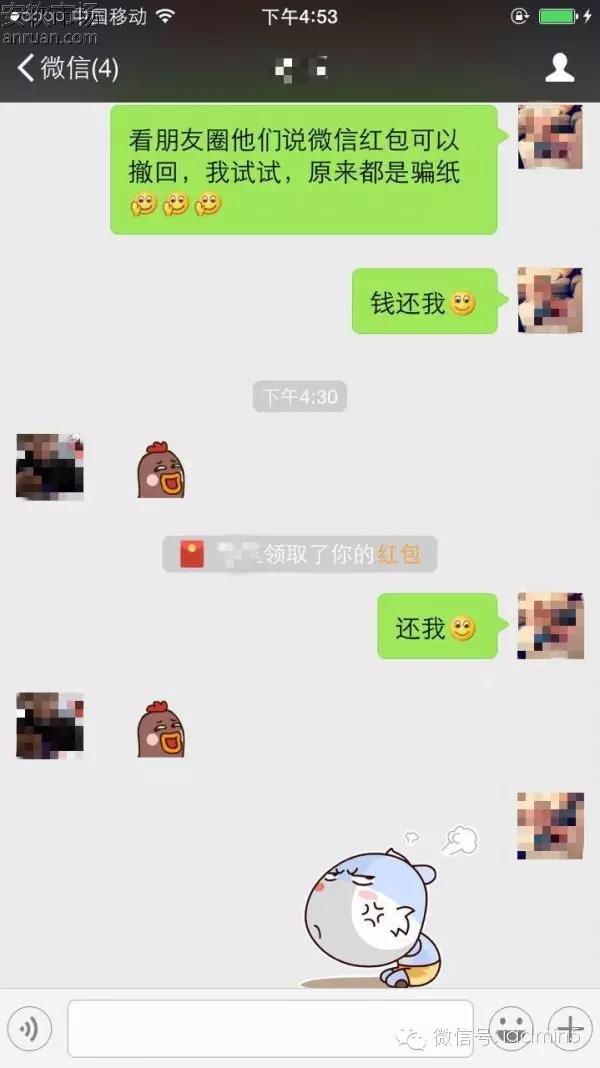600x1068 pixels.
Task: Open the plus attachment menu
Action: coord(570,1028)
